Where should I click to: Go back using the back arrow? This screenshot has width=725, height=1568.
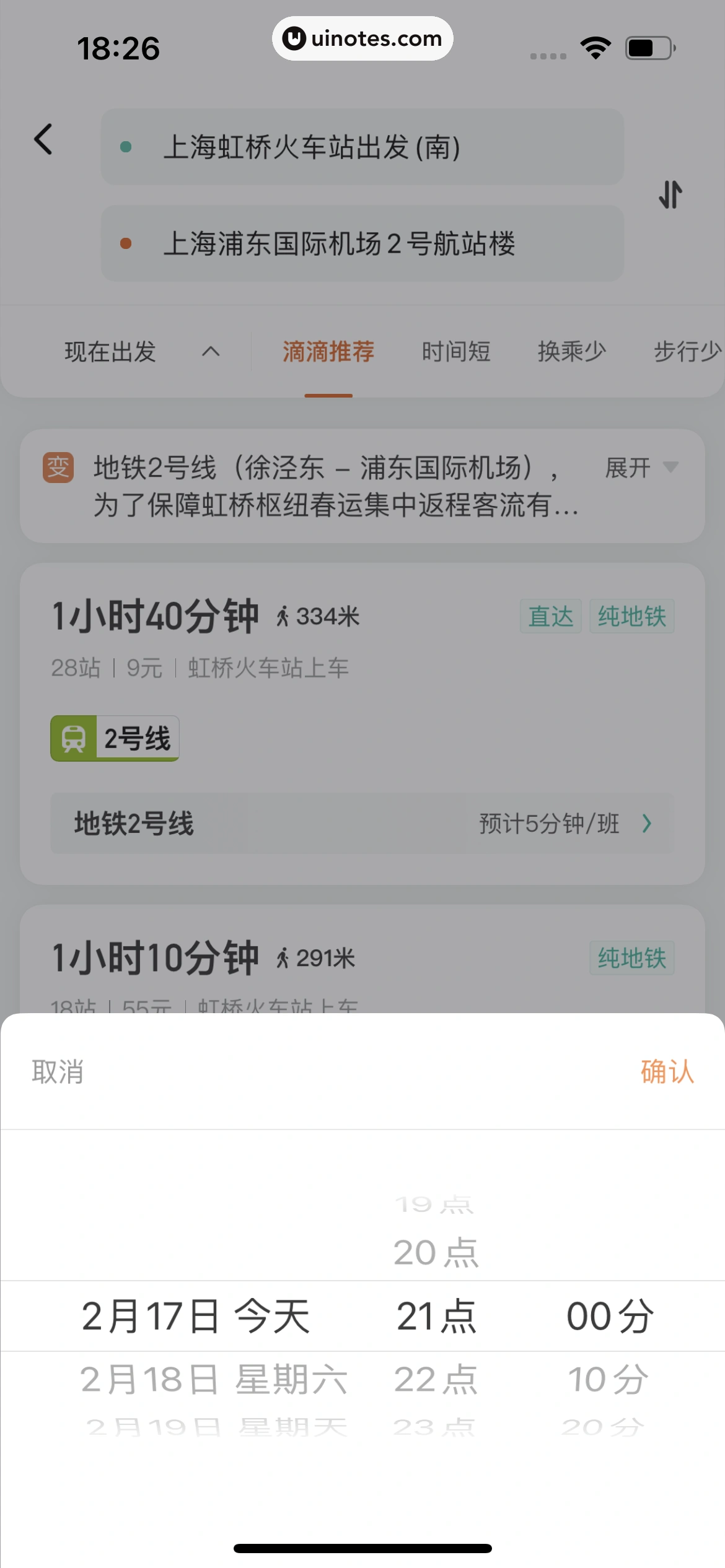[x=43, y=139]
